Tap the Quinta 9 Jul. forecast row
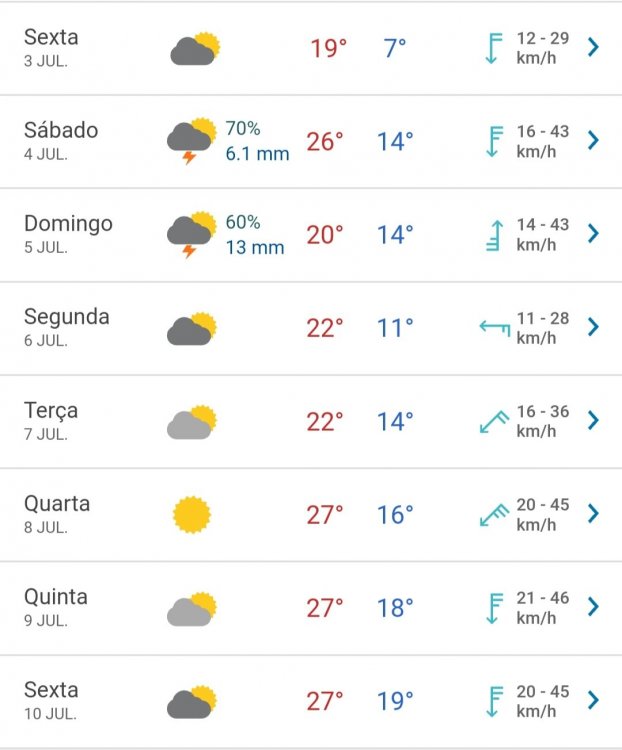 pos(593,606)
